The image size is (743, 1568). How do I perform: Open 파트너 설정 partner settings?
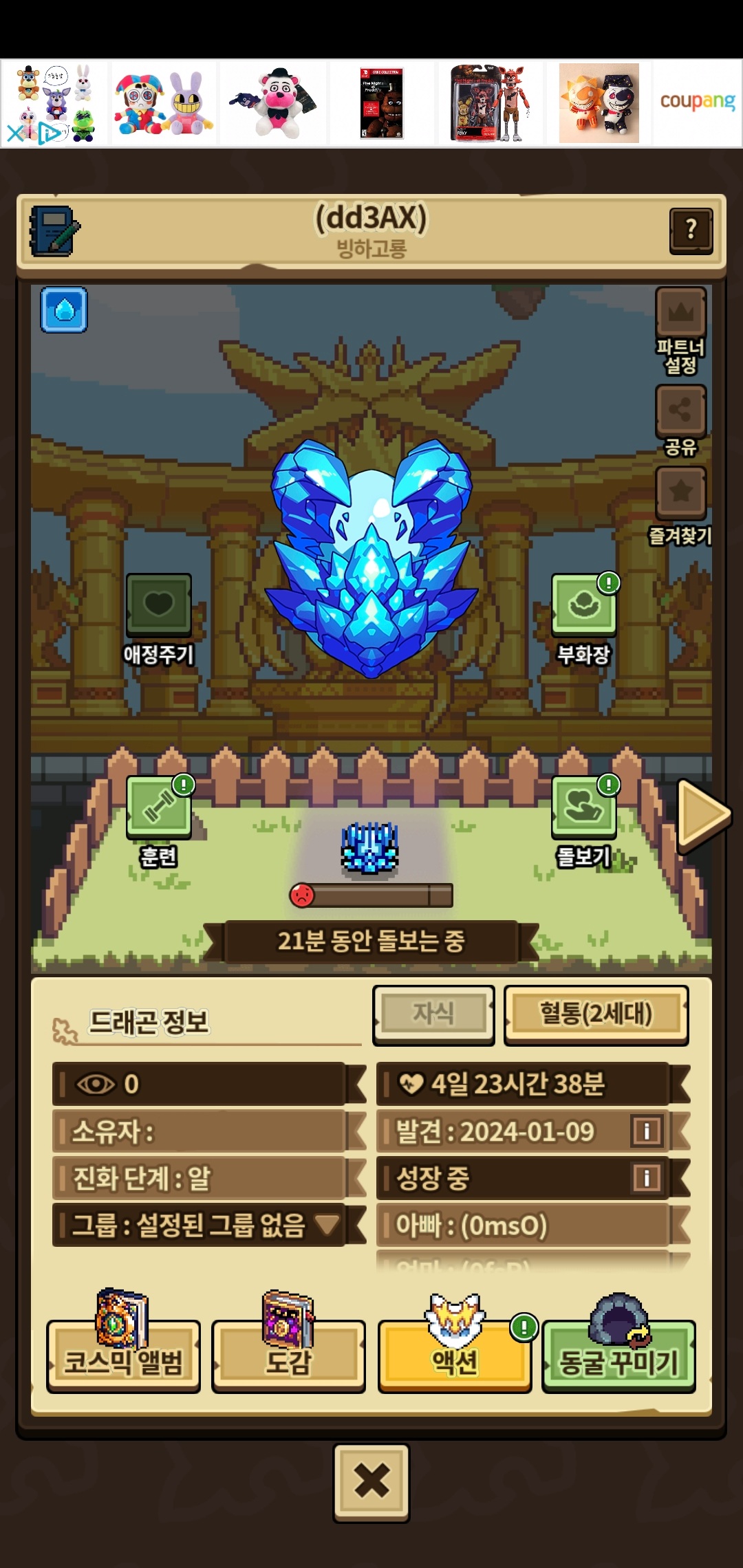(680, 330)
